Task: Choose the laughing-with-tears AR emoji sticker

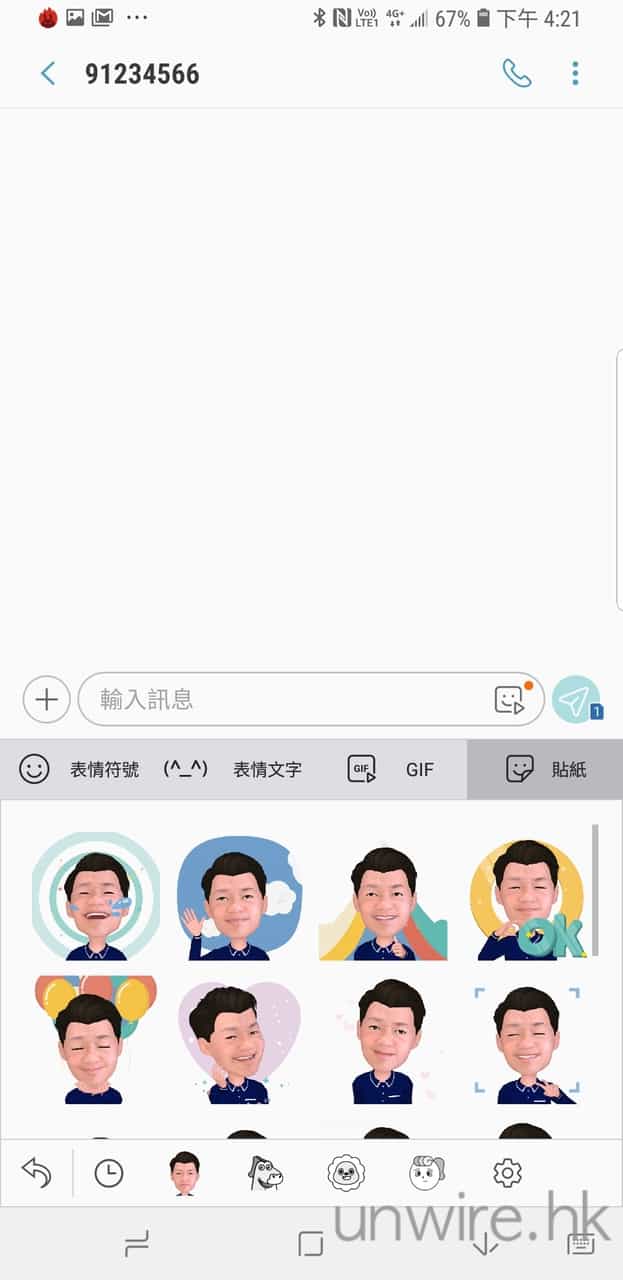Action: point(96,897)
